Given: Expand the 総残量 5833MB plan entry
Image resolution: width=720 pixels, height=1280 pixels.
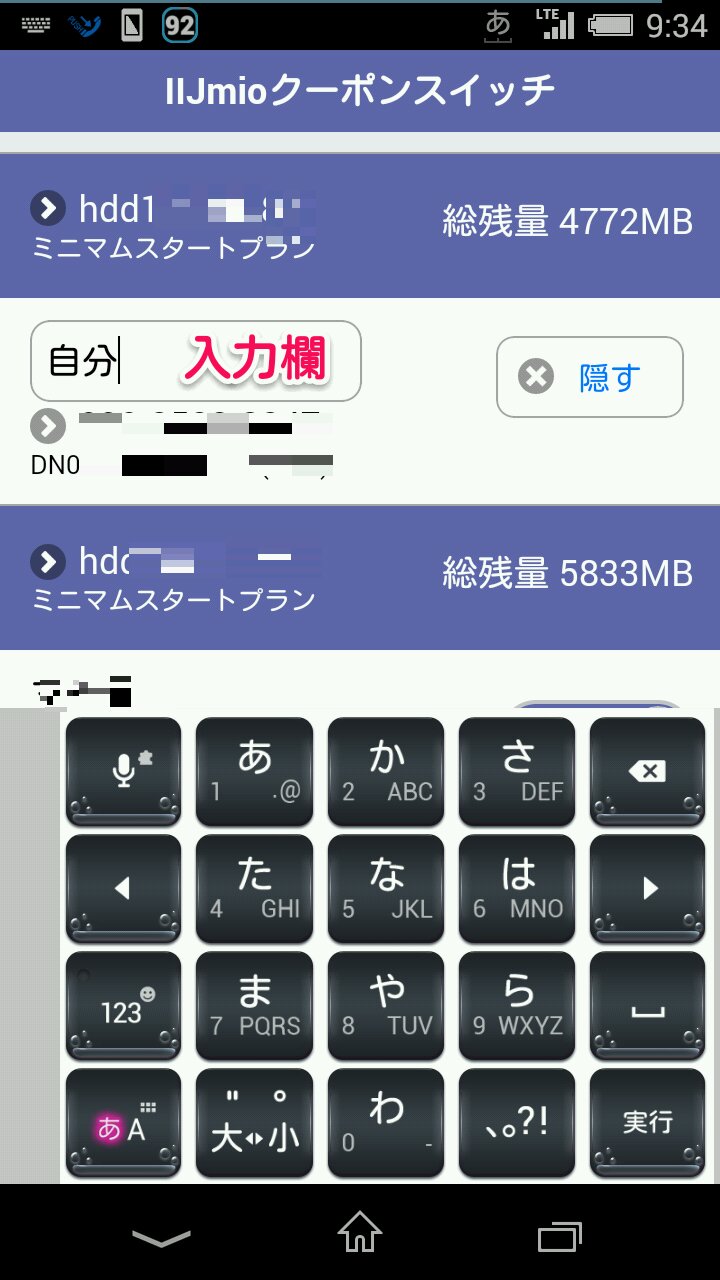Looking at the screenshot, I should (x=47, y=562).
